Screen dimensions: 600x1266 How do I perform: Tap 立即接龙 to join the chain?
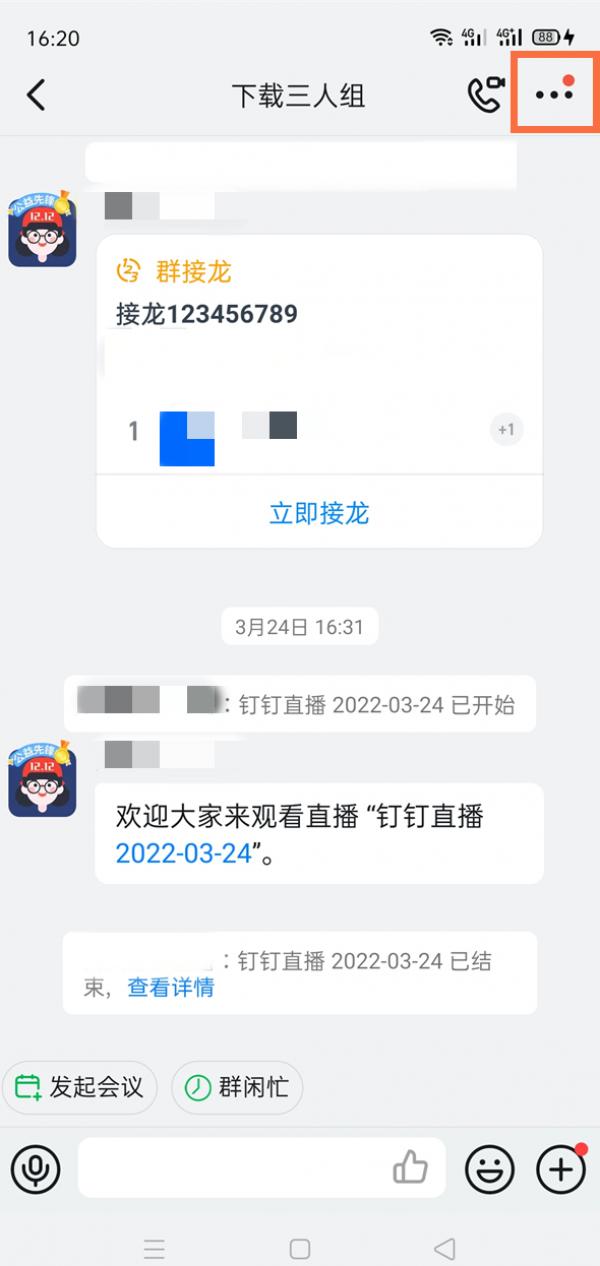319,513
